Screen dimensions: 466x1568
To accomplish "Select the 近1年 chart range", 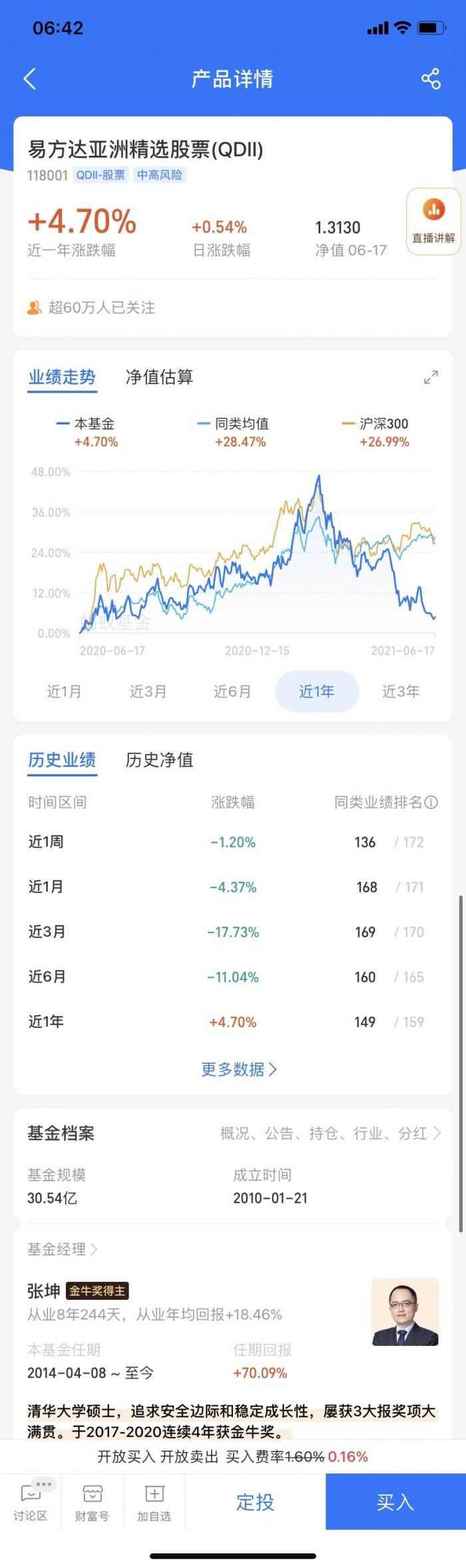I will tap(317, 692).
